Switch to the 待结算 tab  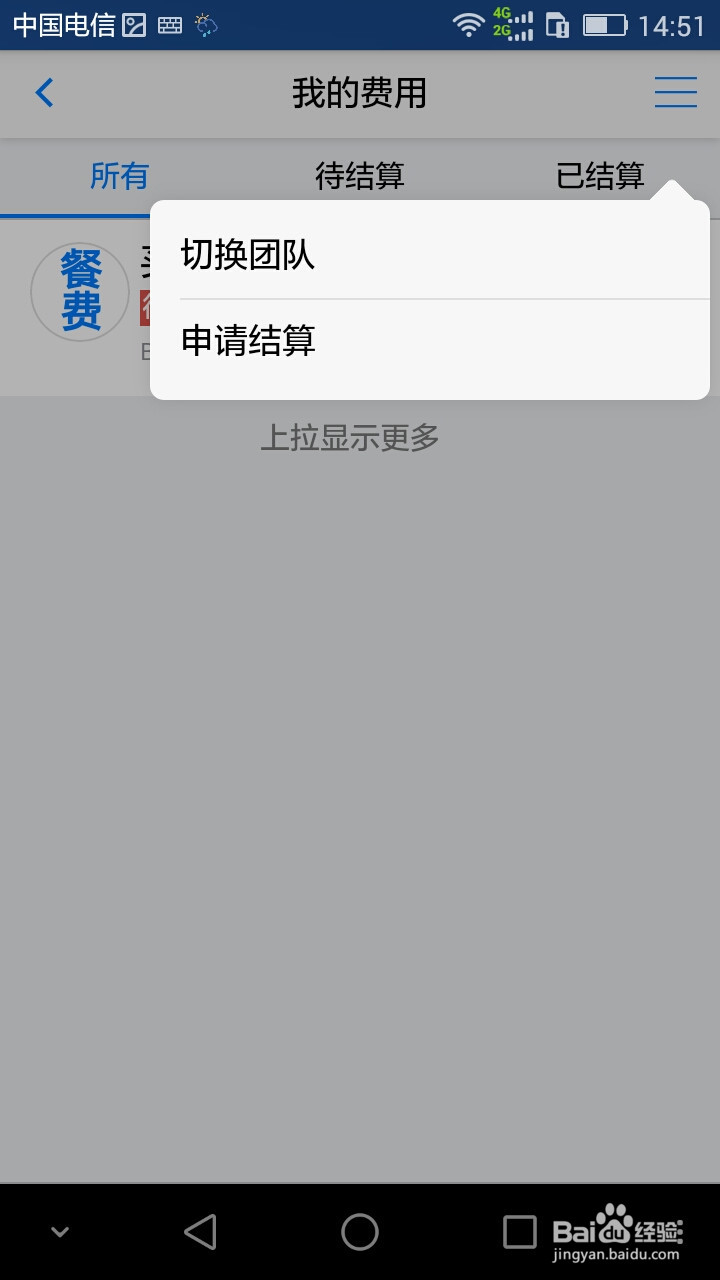pyautogui.click(x=360, y=176)
